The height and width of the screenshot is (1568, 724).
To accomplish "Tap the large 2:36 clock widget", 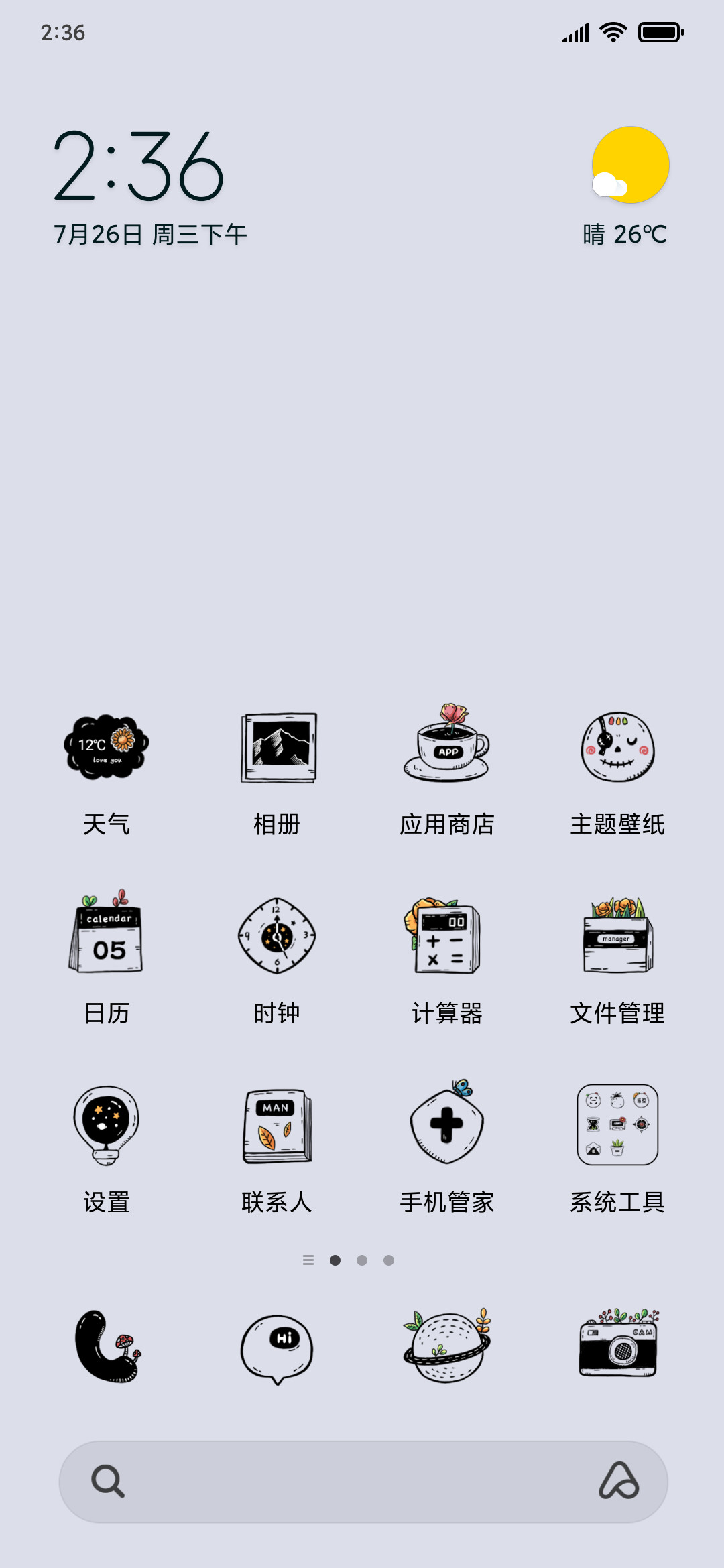I will point(138,166).
